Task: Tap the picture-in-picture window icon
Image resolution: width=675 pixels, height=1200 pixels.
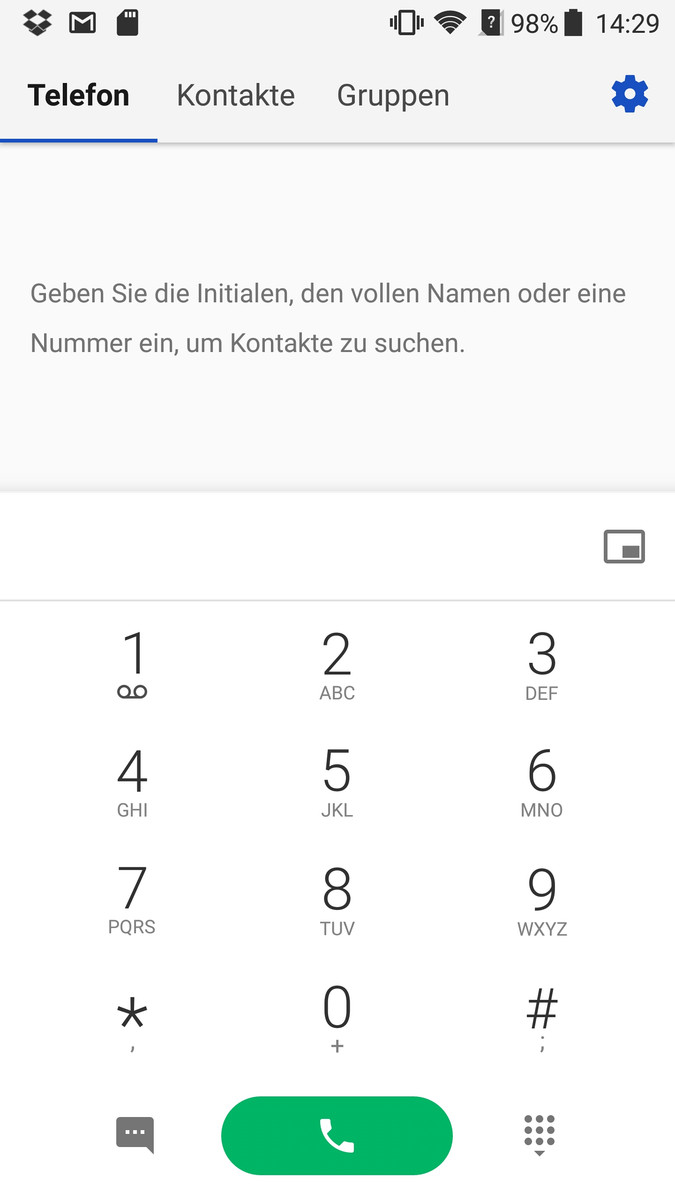Action: [x=624, y=547]
